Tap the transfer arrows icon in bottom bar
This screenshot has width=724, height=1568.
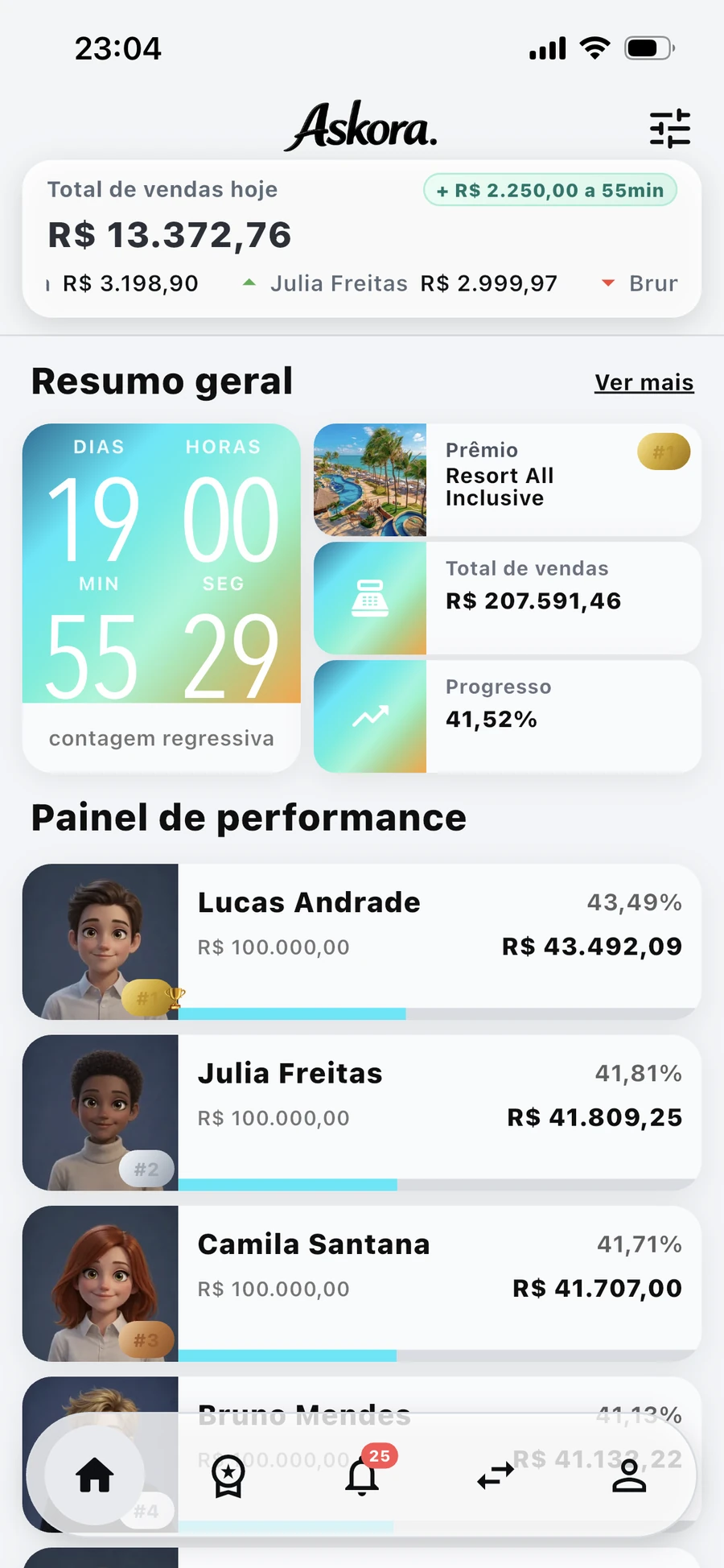496,1475
